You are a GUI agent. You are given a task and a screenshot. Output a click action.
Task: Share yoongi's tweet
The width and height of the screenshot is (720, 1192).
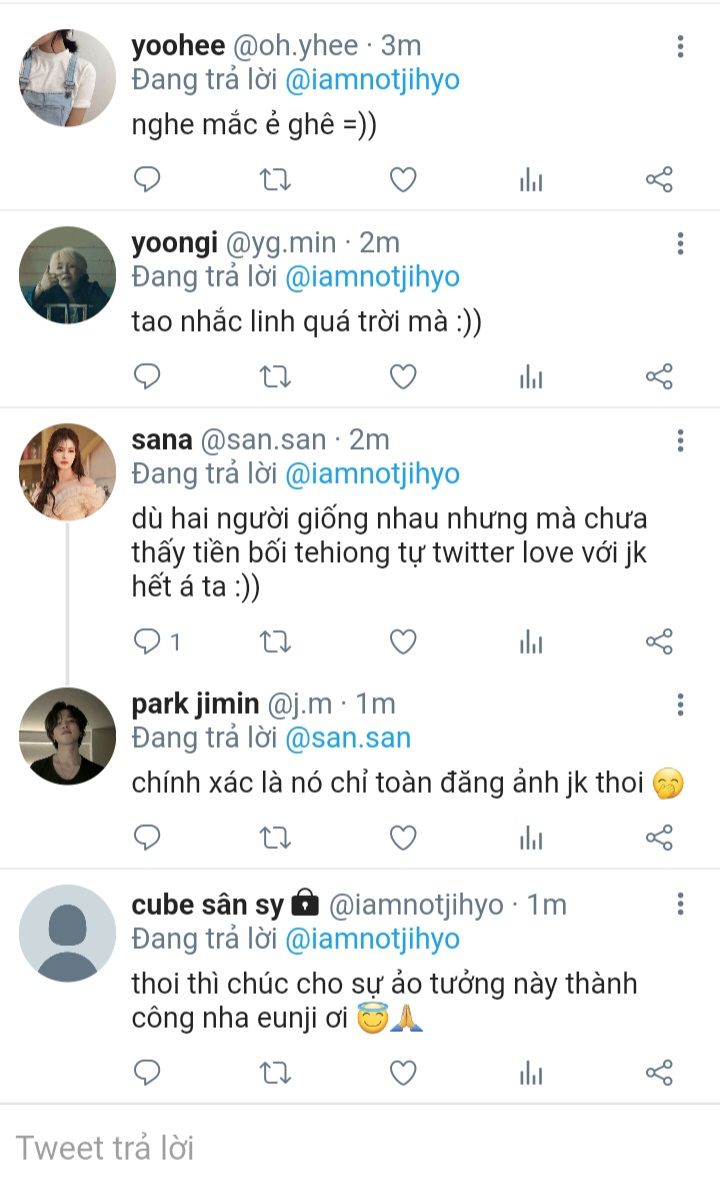point(659,377)
